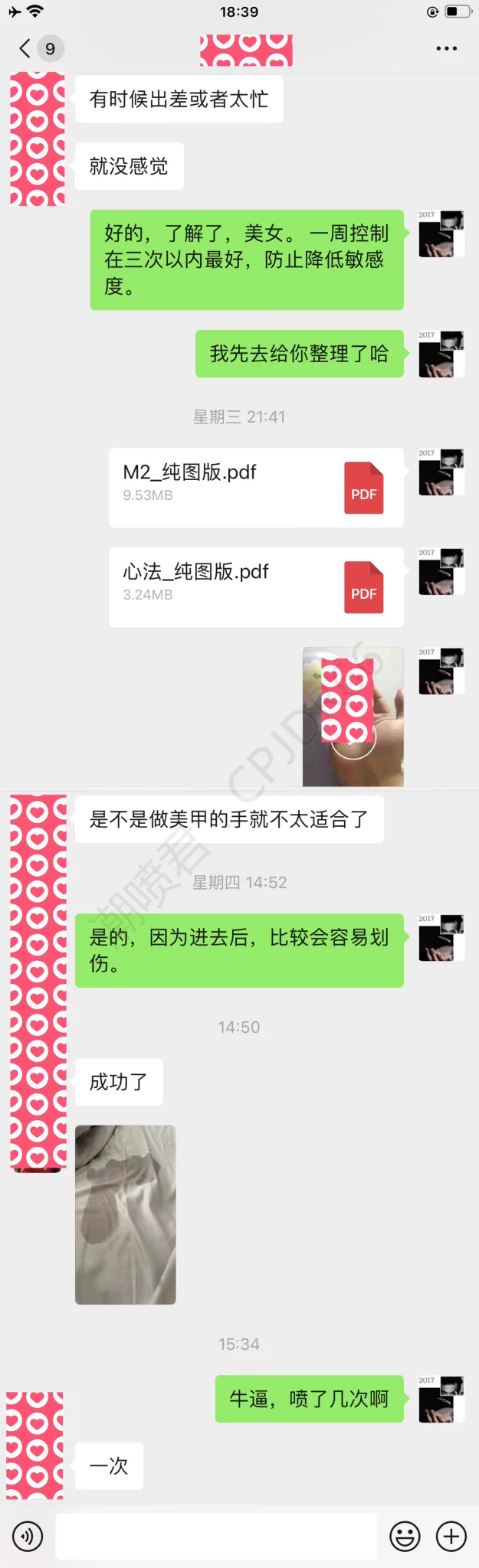
Task: Open the 心法_纯图版.pdf file
Action: click(x=256, y=587)
